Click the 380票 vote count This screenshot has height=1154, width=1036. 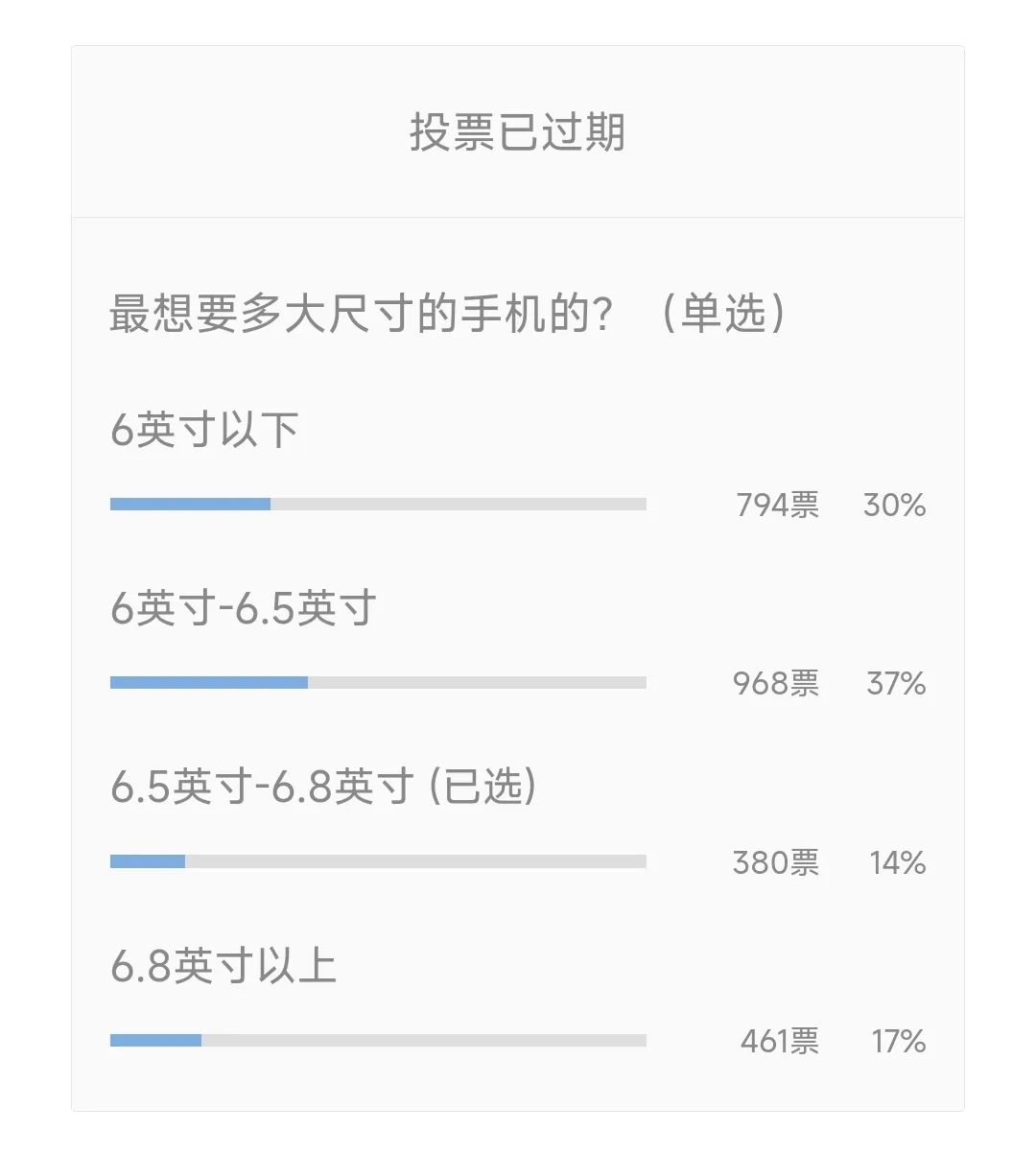point(779,863)
